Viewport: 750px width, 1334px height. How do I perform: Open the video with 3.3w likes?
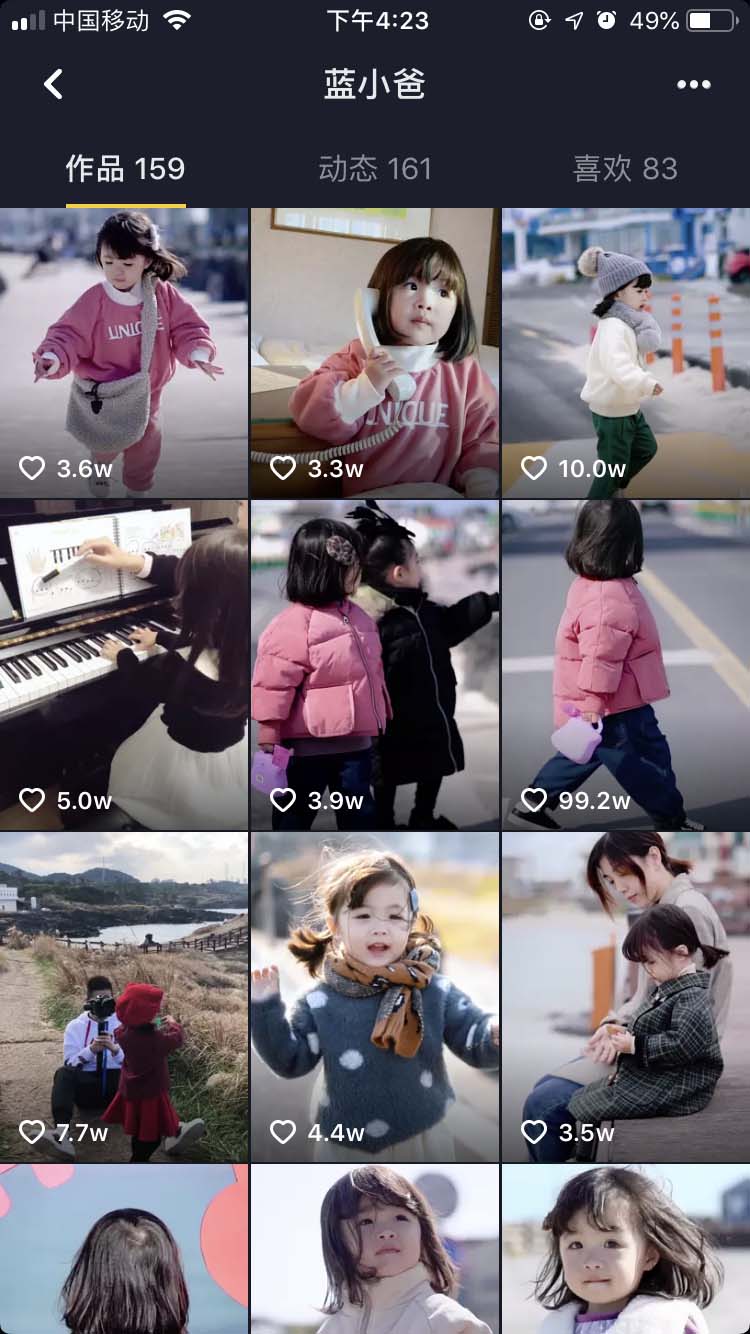[375, 352]
